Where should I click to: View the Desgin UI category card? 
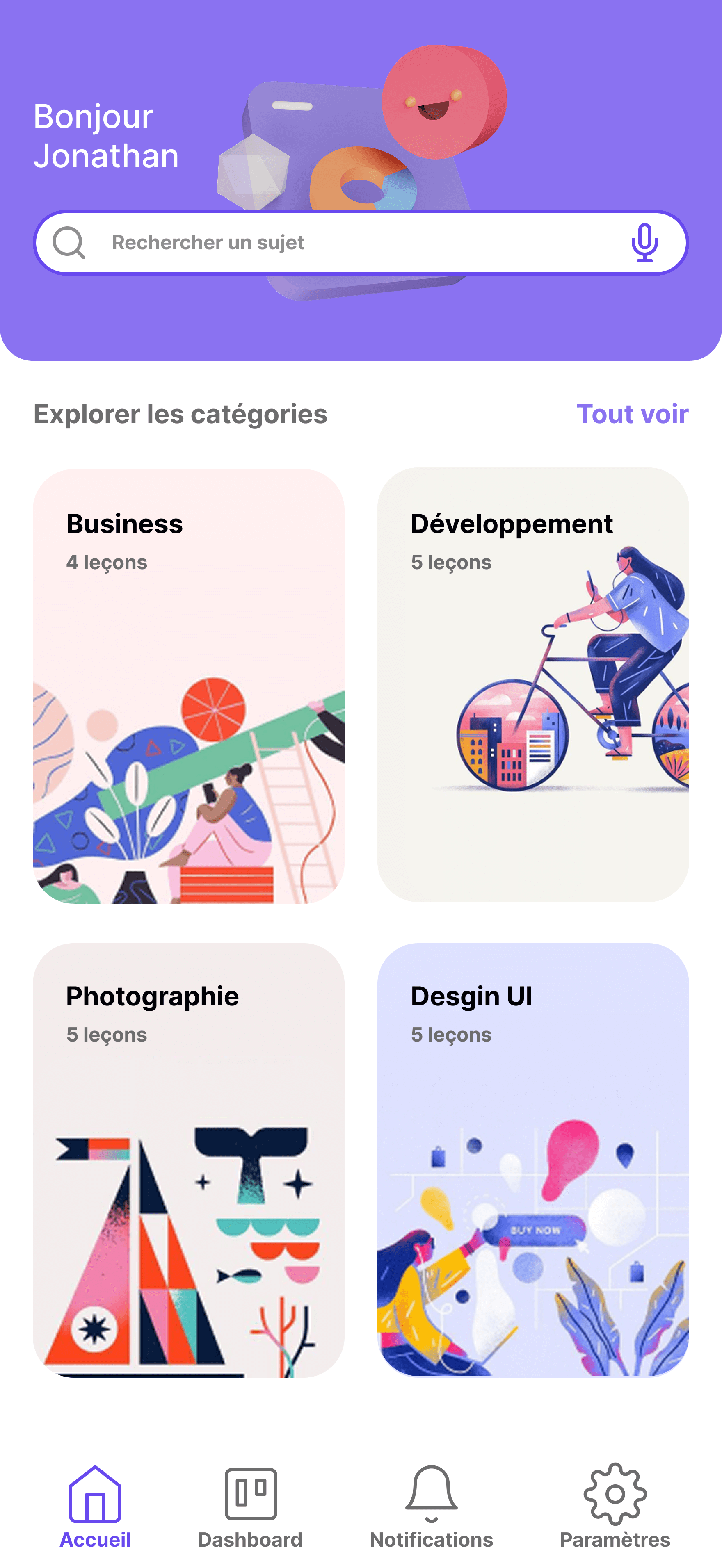point(532,1160)
